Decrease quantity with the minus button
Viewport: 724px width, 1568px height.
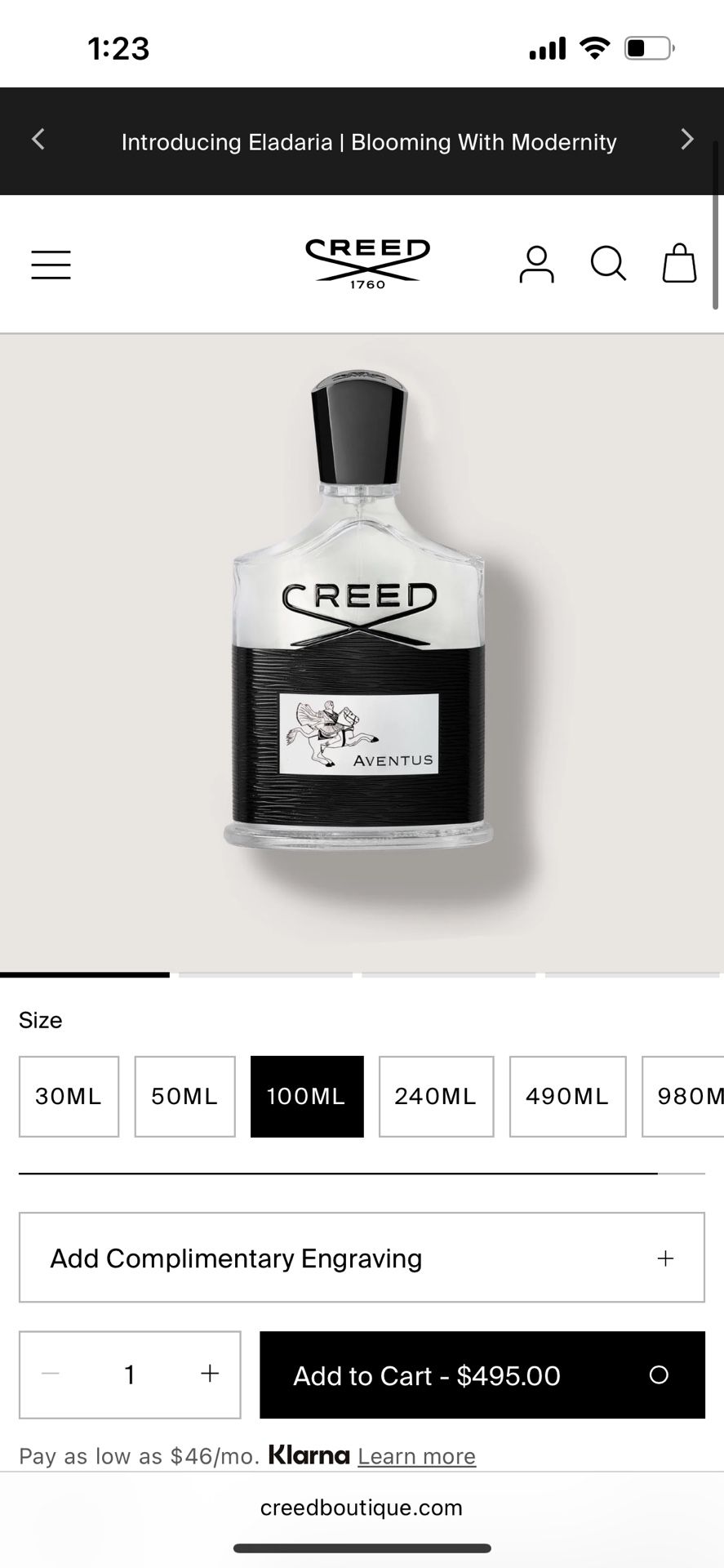(51, 1374)
